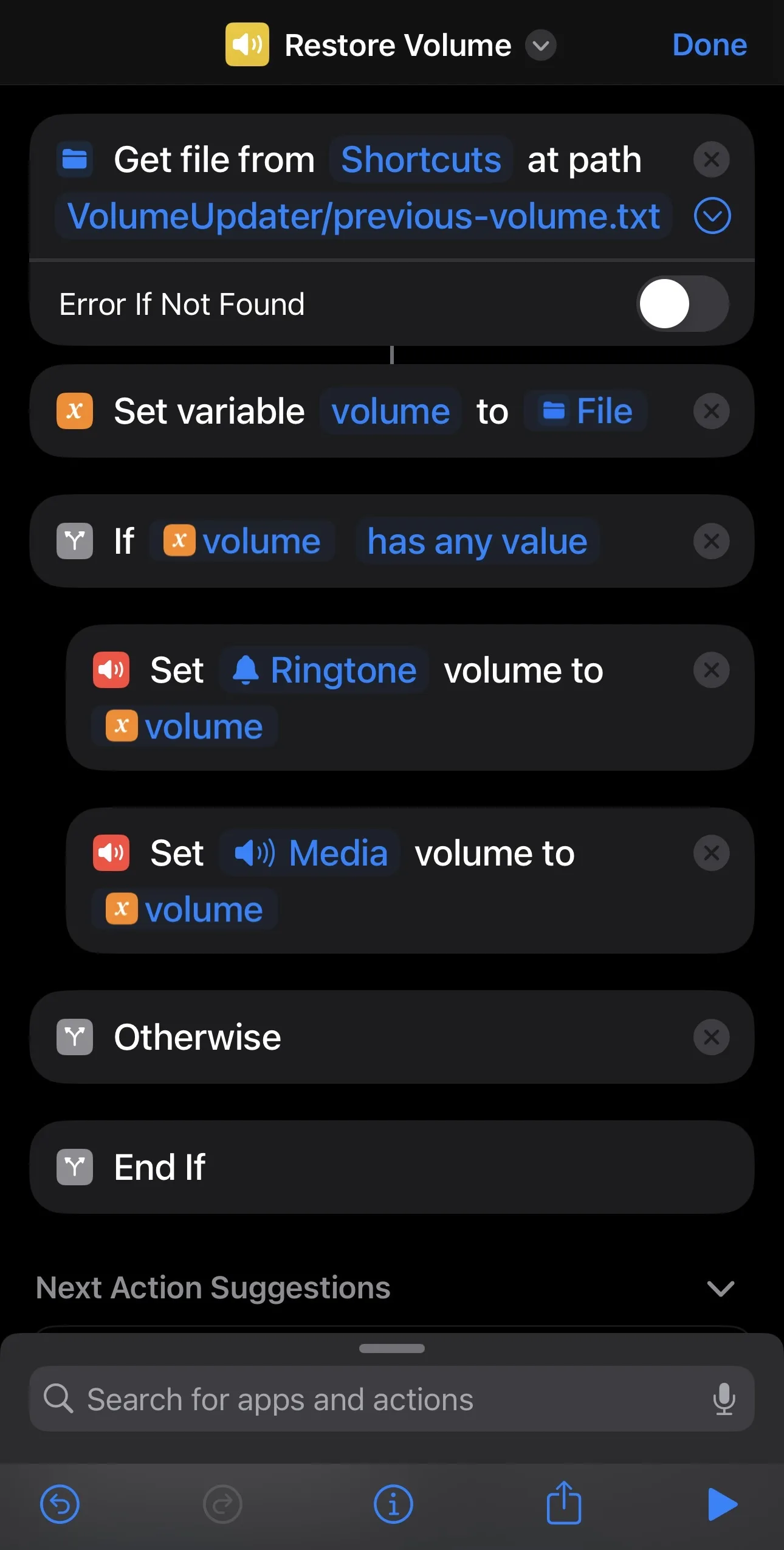
Task: Change the File variable input
Action: click(586, 412)
